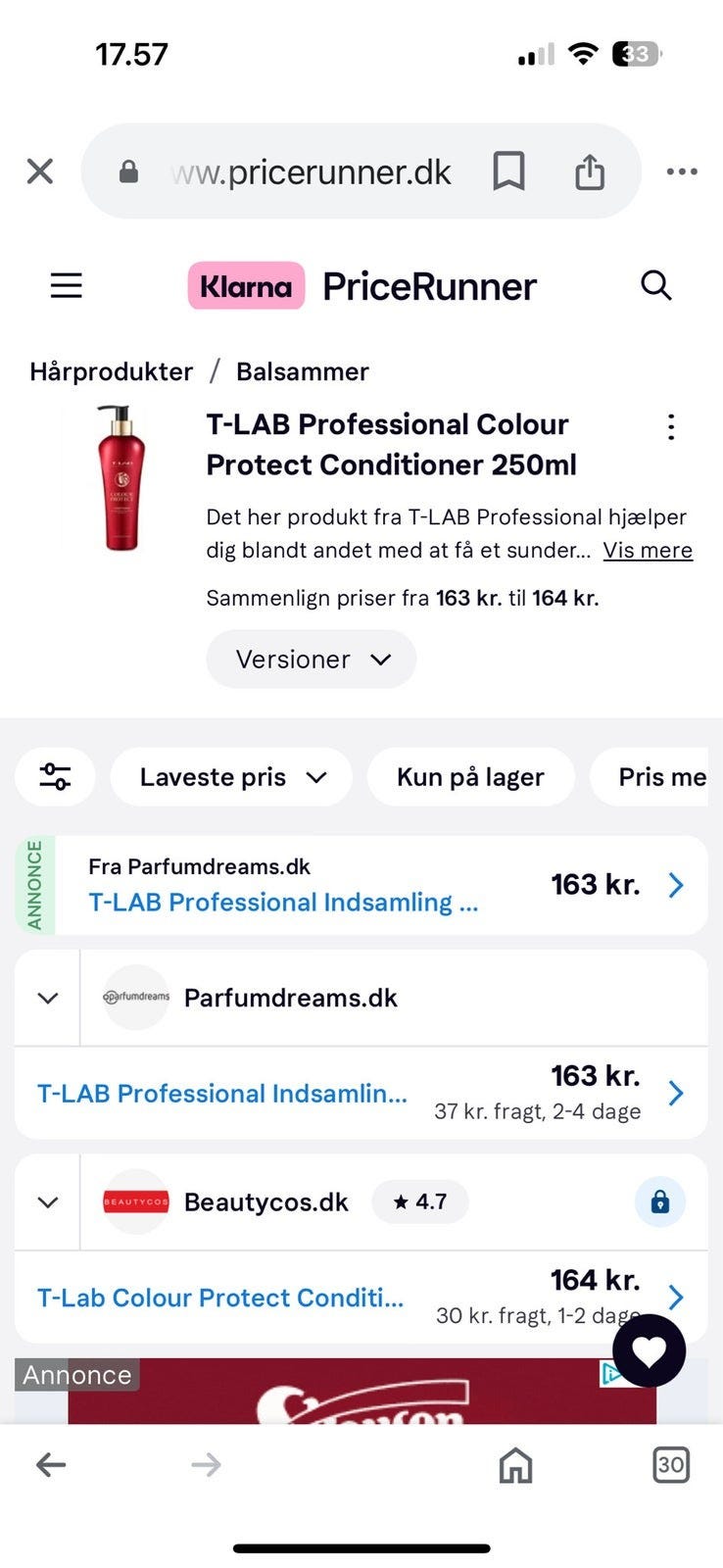Expand Parfumdreams.dk shop details
723x1568 pixels.
point(47,998)
